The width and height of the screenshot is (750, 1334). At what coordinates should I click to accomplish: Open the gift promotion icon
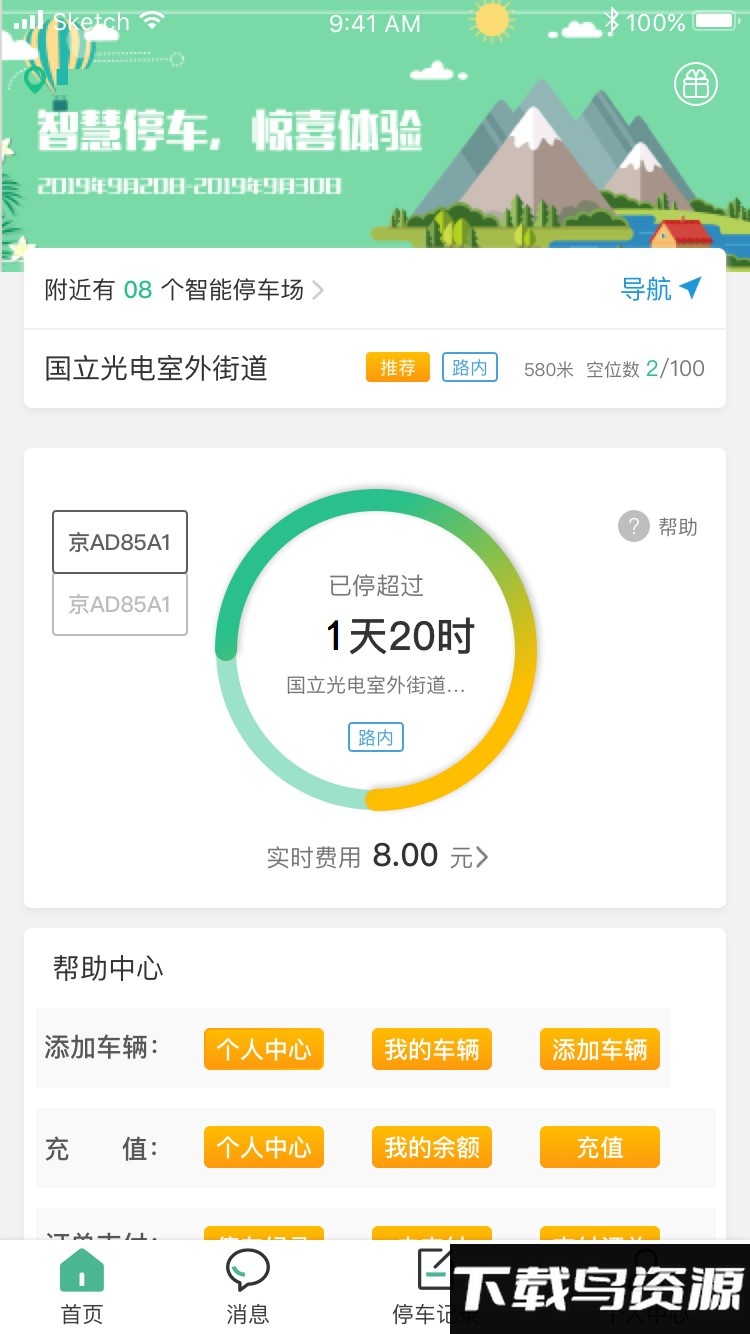pos(696,84)
